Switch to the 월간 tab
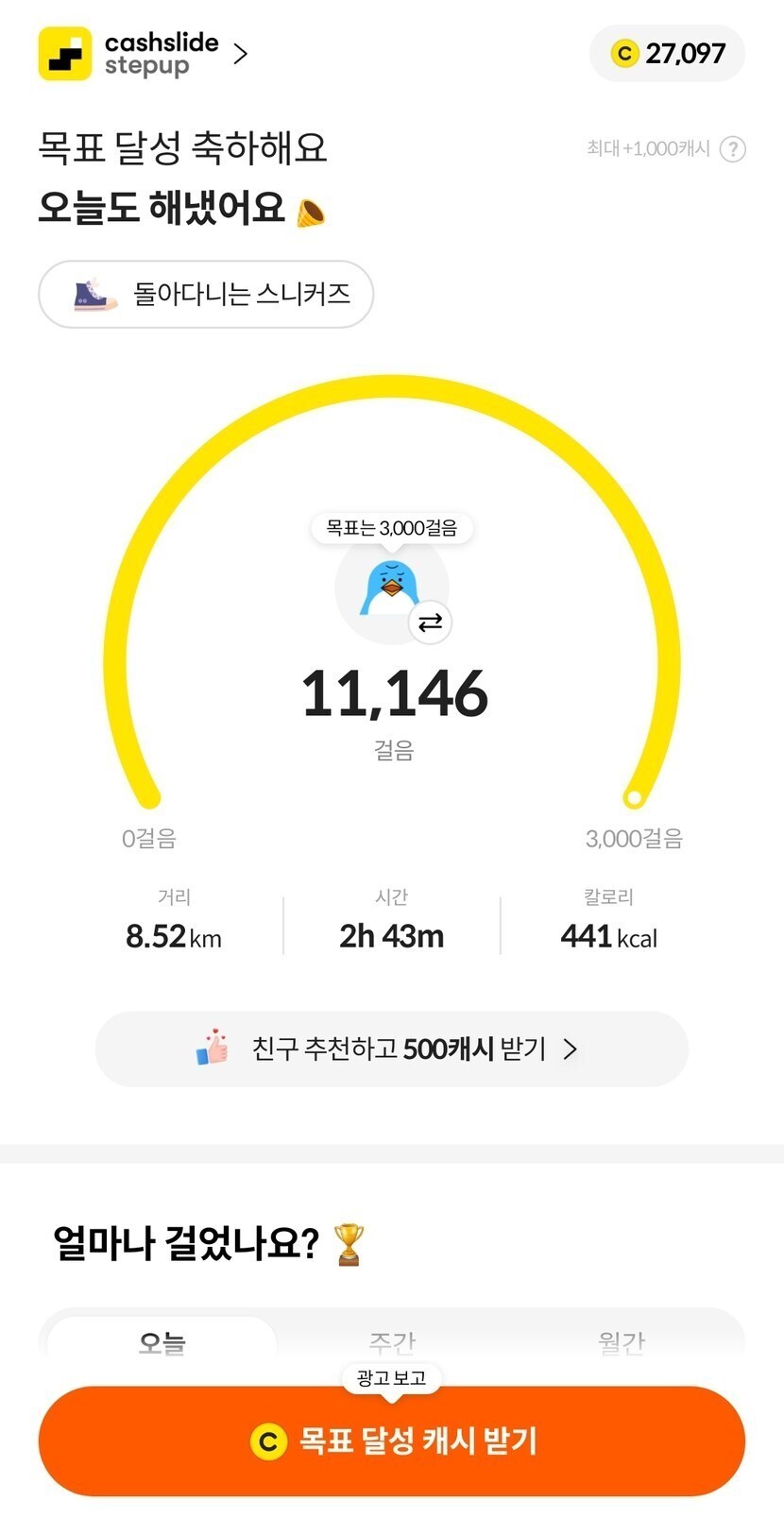This screenshot has height=1535, width=784. click(x=621, y=1341)
